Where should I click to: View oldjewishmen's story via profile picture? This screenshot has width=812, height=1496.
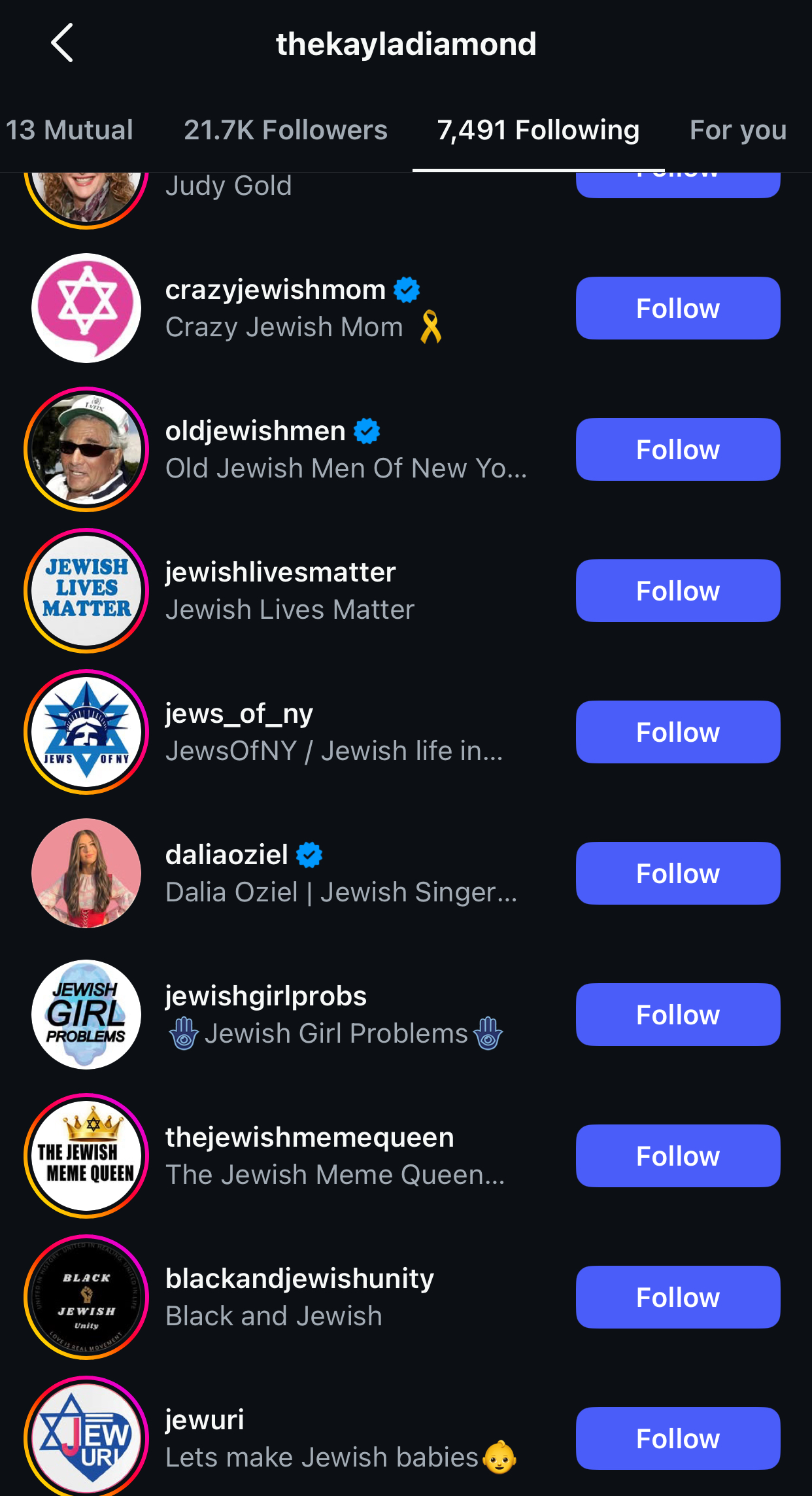coord(86,449)
